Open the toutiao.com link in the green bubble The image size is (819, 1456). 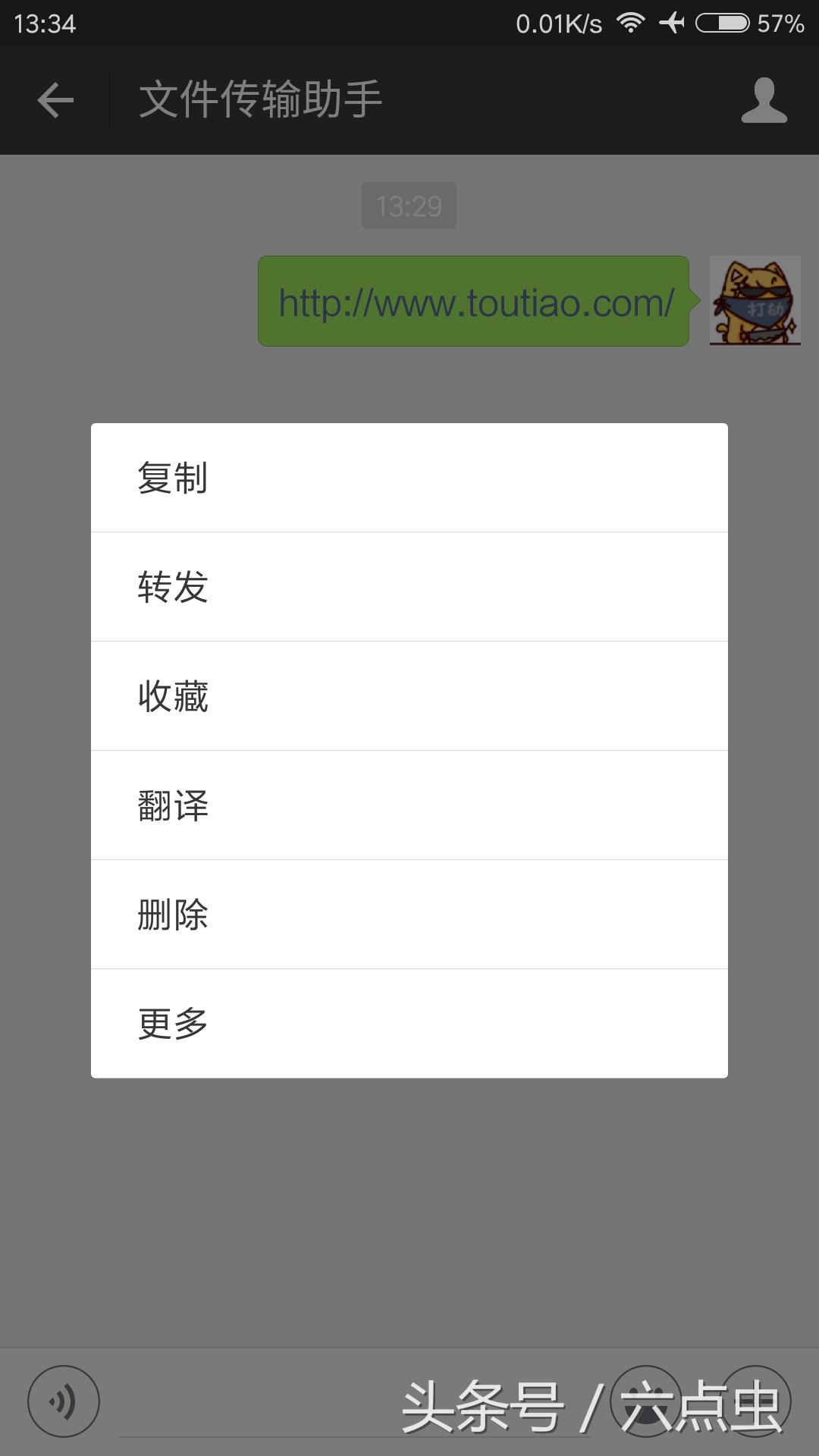point(475,302)
